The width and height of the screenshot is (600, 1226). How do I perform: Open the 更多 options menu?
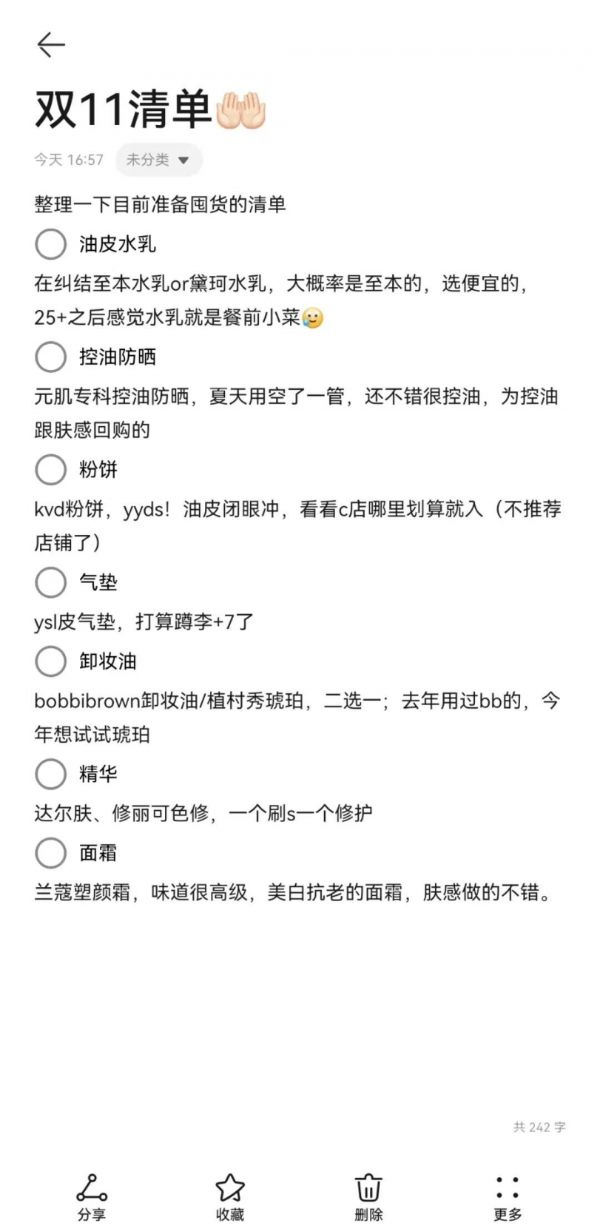(x=507, y=1197)
